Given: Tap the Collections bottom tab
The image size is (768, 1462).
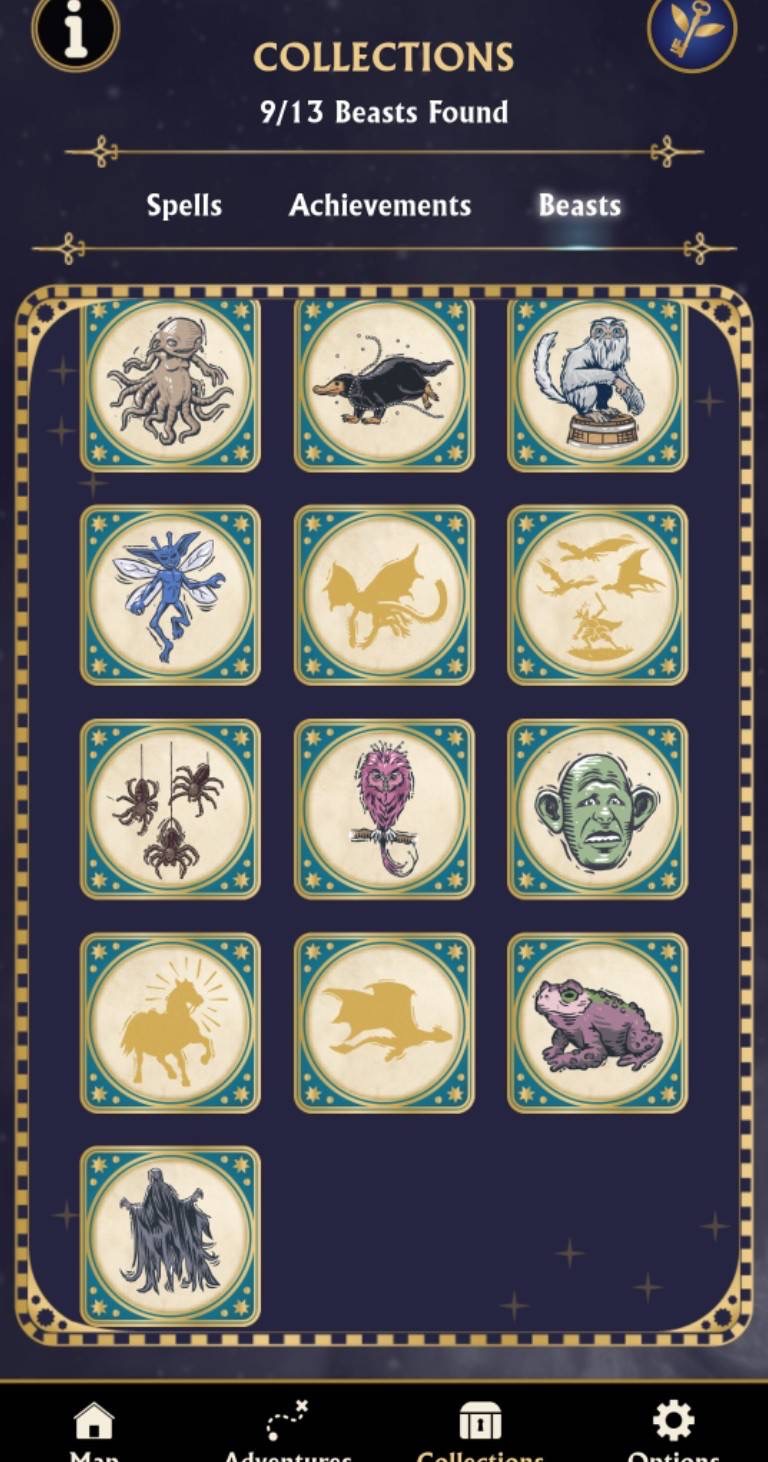Looking at the screenshot, I should tap(480, 1430).
